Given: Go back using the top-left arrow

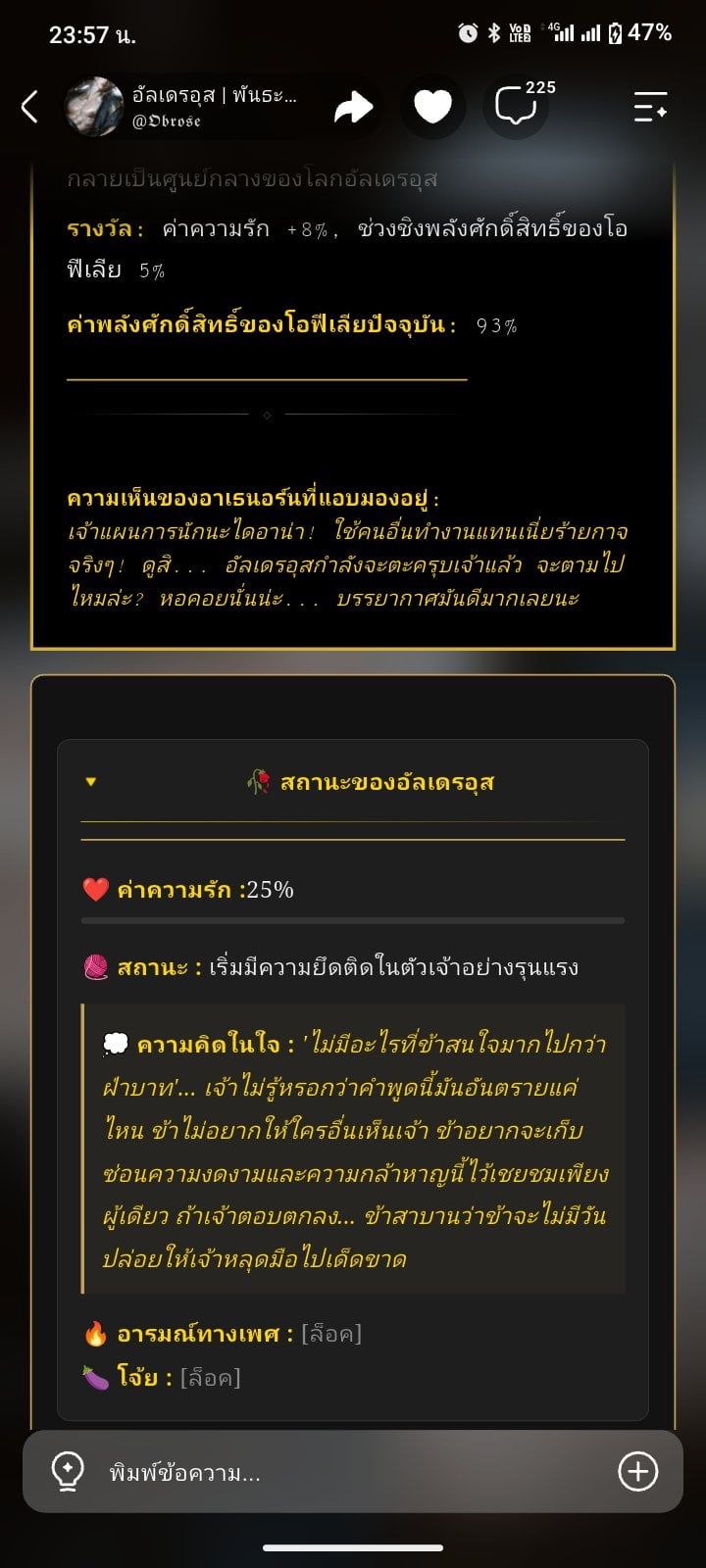Looking at the screenshot, I should click(x=30, y=107).
